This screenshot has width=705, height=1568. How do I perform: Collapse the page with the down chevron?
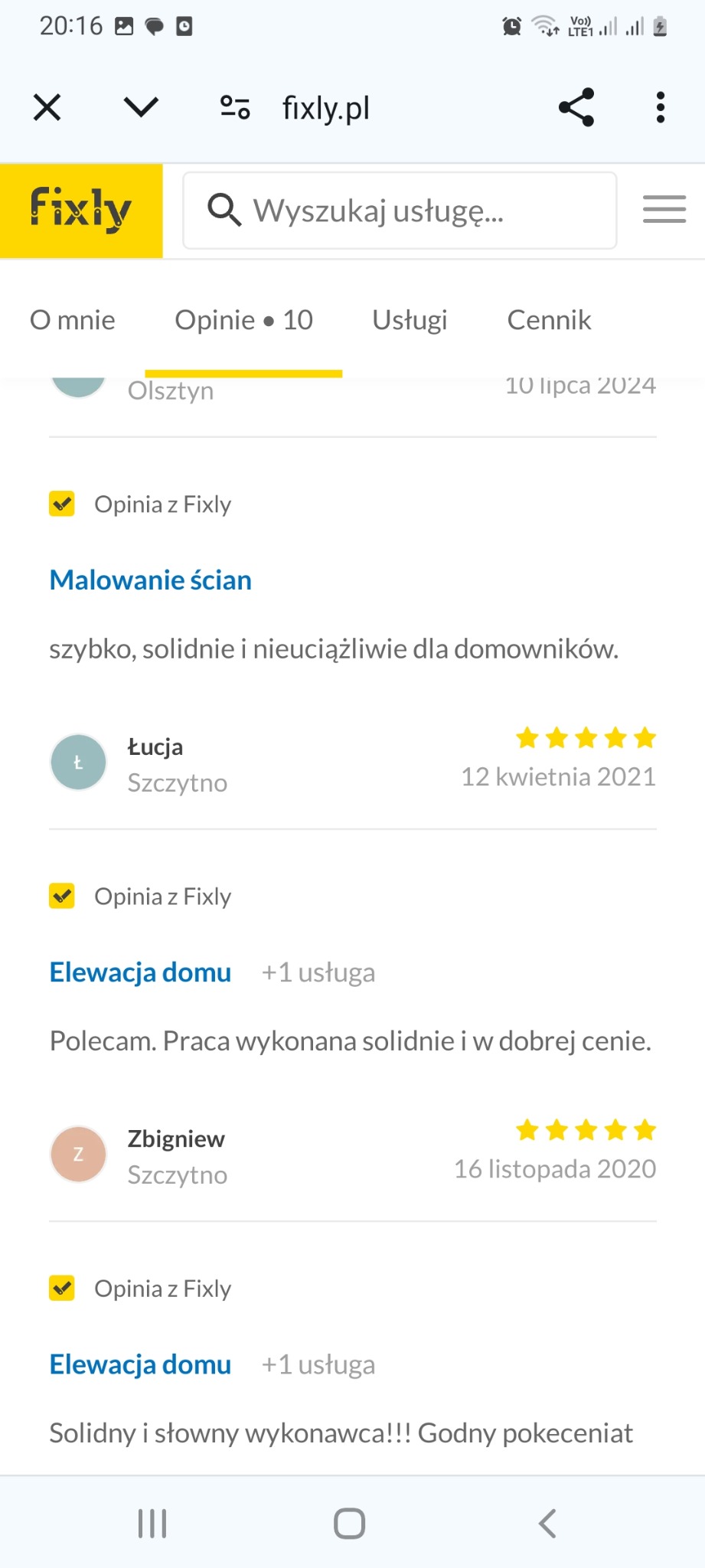140,107
